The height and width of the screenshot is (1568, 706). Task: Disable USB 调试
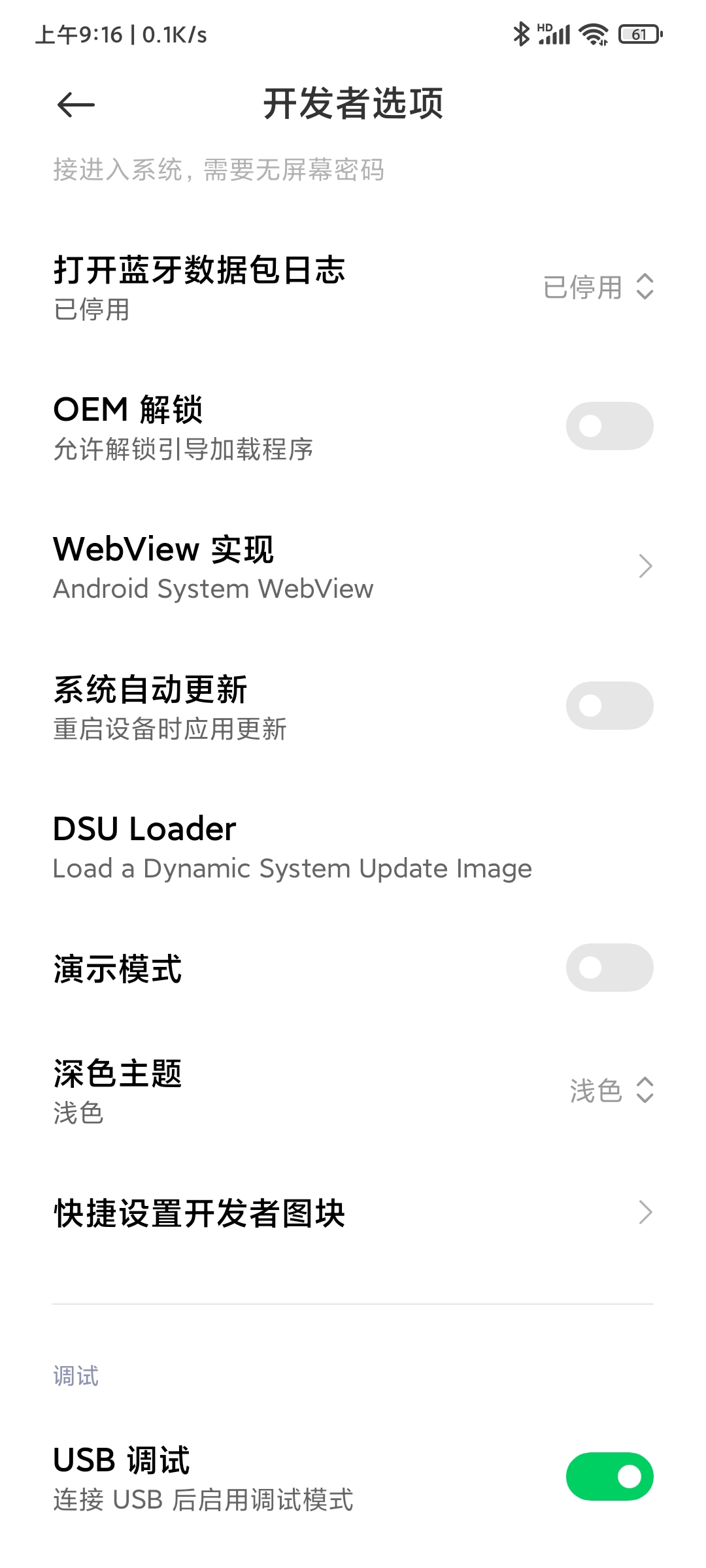tap(609, 1477)
